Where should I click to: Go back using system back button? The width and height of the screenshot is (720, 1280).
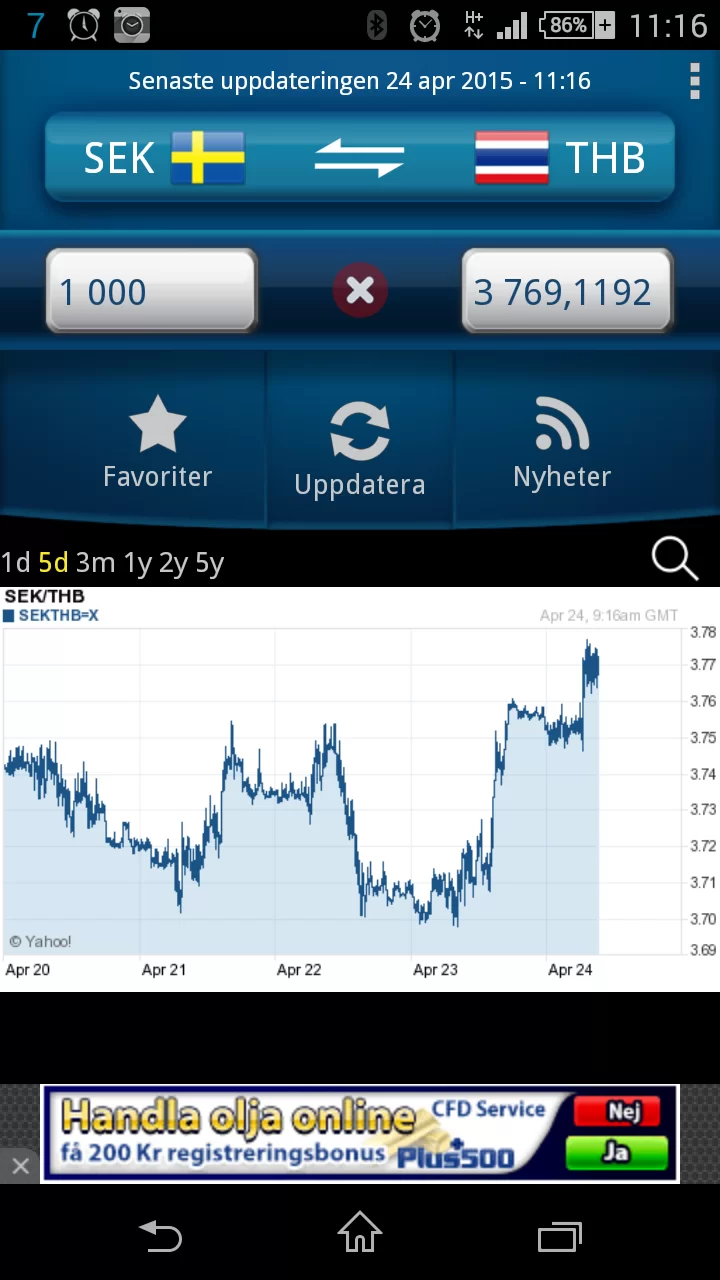point(160,1237)
